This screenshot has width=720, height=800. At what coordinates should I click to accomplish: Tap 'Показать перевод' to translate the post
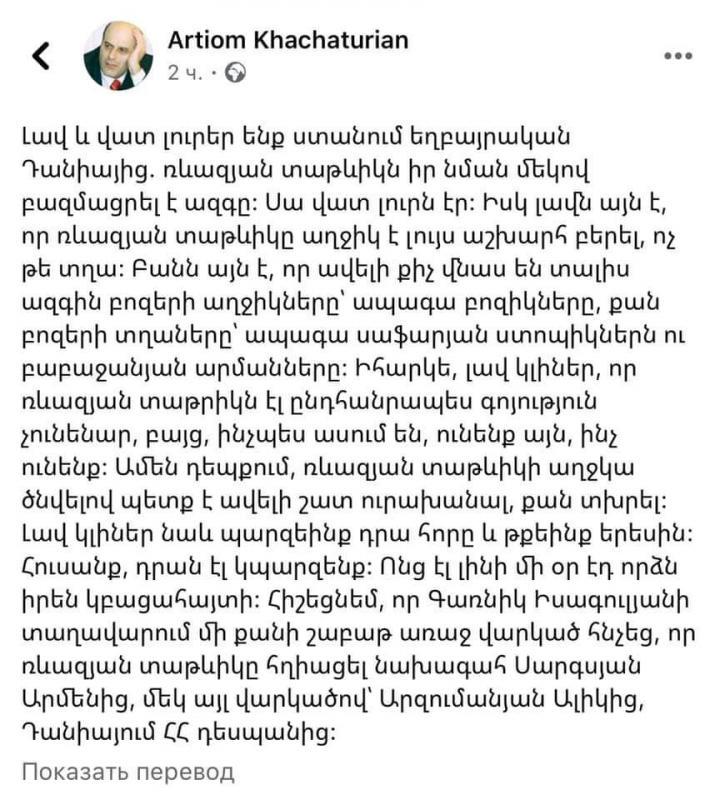tap(127, 771)
